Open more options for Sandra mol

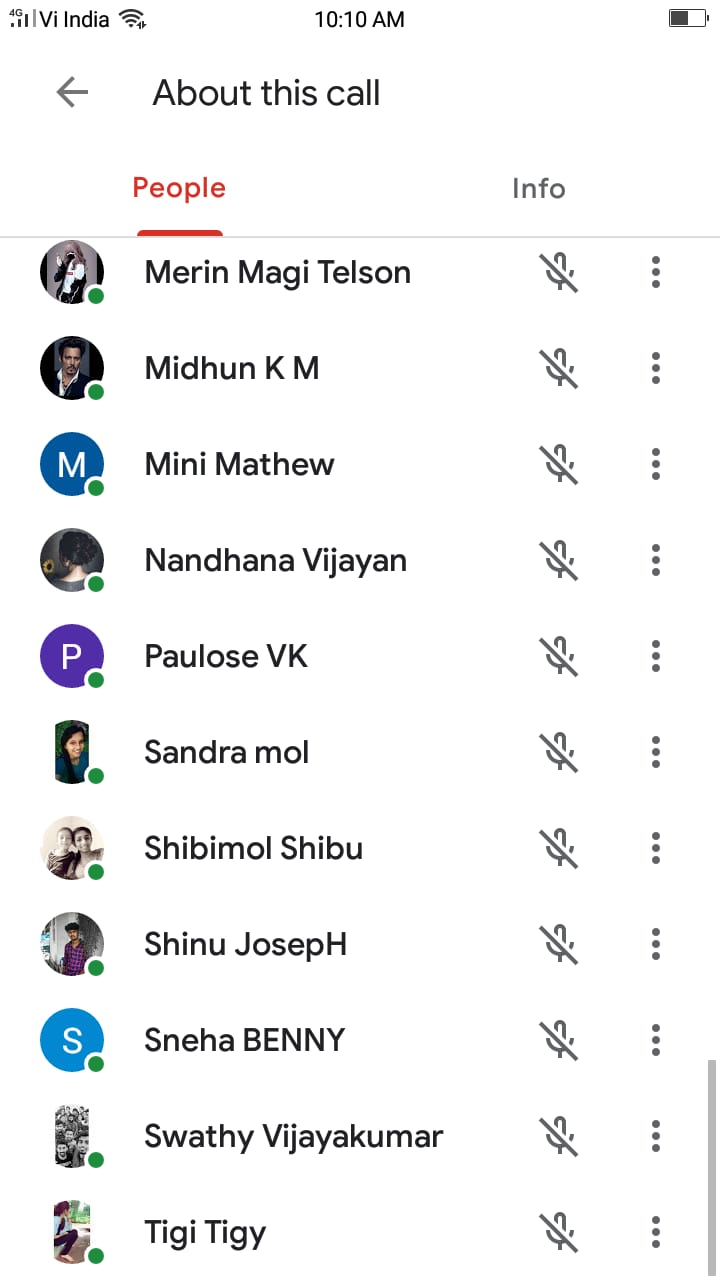pos(656,752)
